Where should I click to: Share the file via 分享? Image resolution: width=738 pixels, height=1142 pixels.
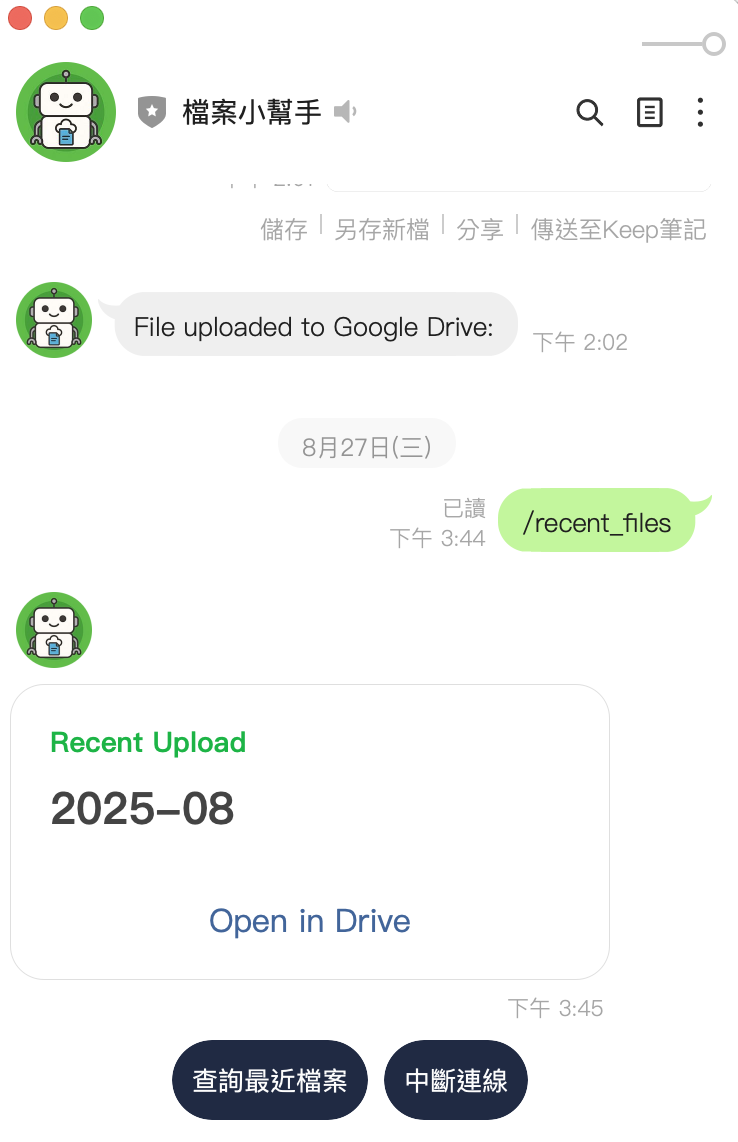[480, 230]
